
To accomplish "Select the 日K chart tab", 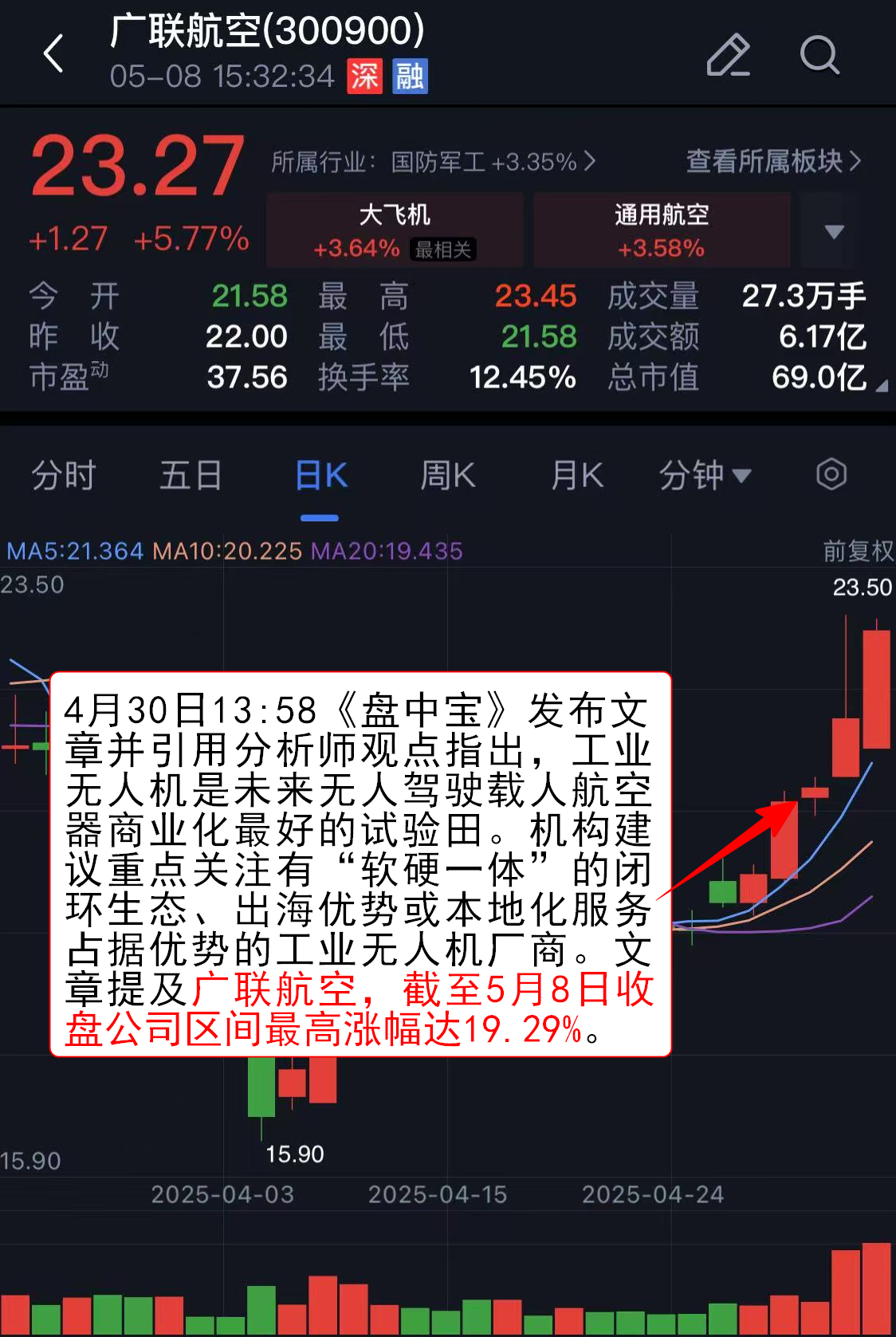I will [x=320, y=476].
